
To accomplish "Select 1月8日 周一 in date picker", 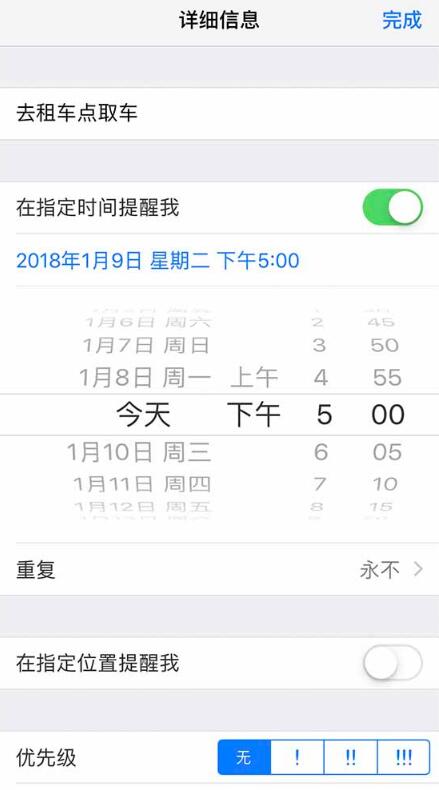I will click(x=145, y=377).
